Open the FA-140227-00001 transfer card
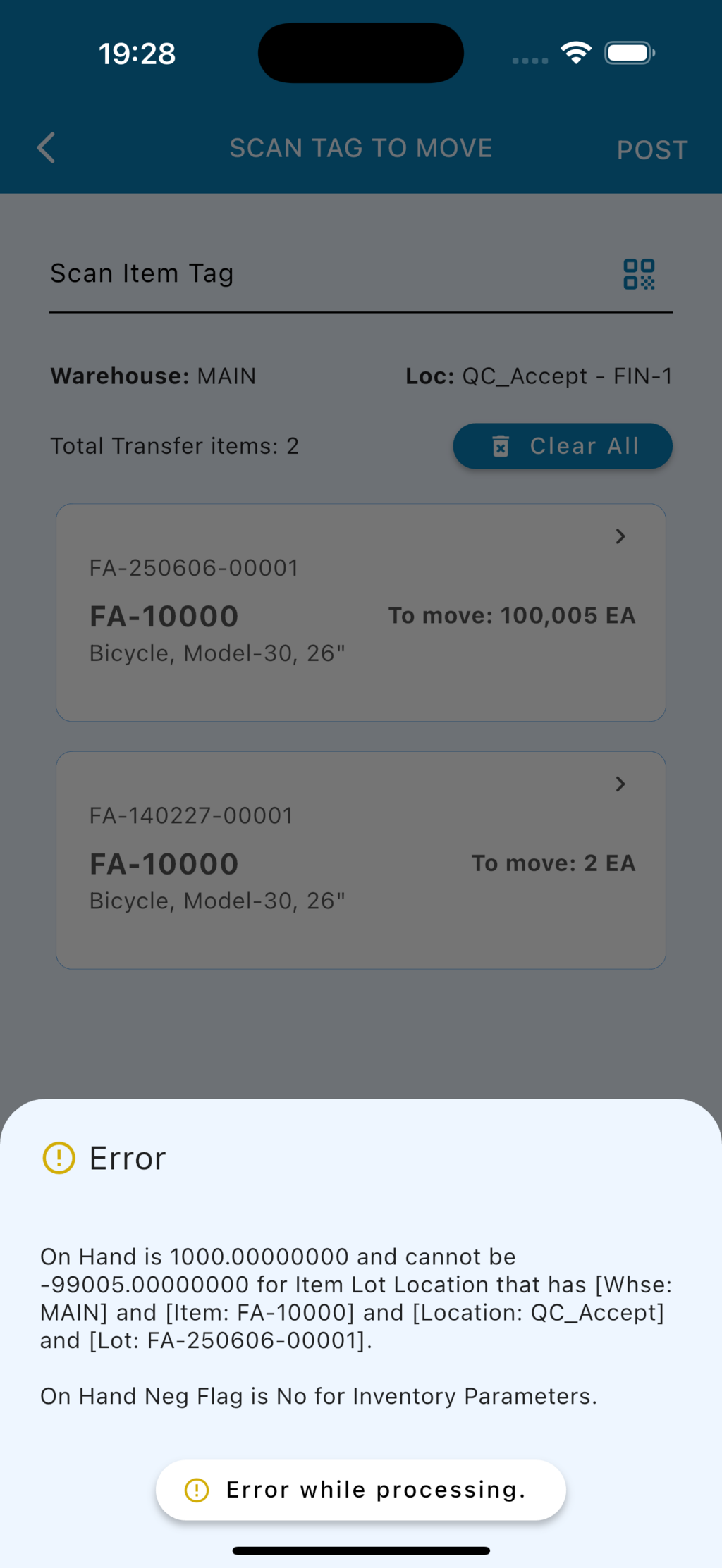 pos(360,859)
